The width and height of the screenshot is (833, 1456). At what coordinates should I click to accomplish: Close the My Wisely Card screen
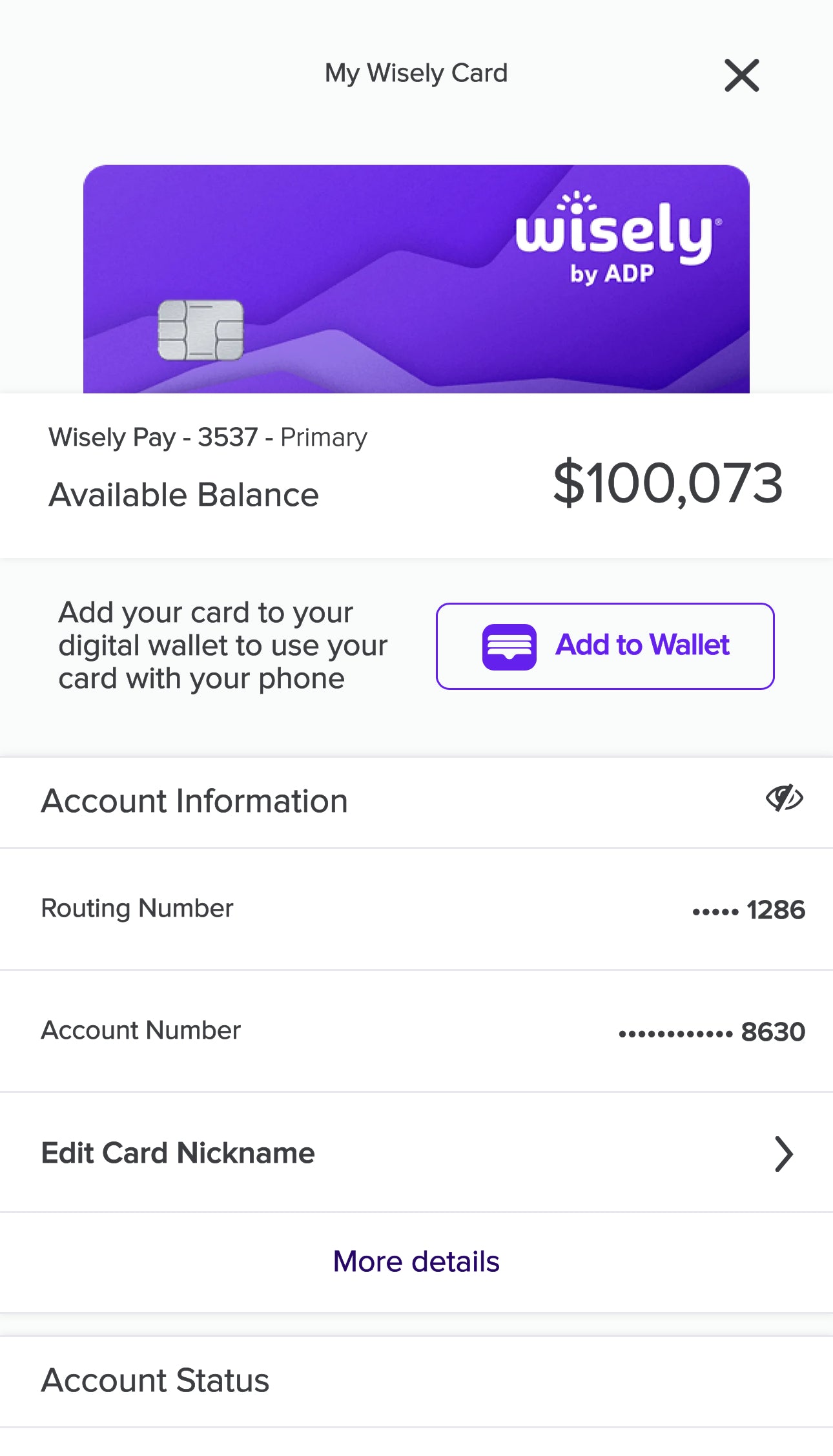741,76
